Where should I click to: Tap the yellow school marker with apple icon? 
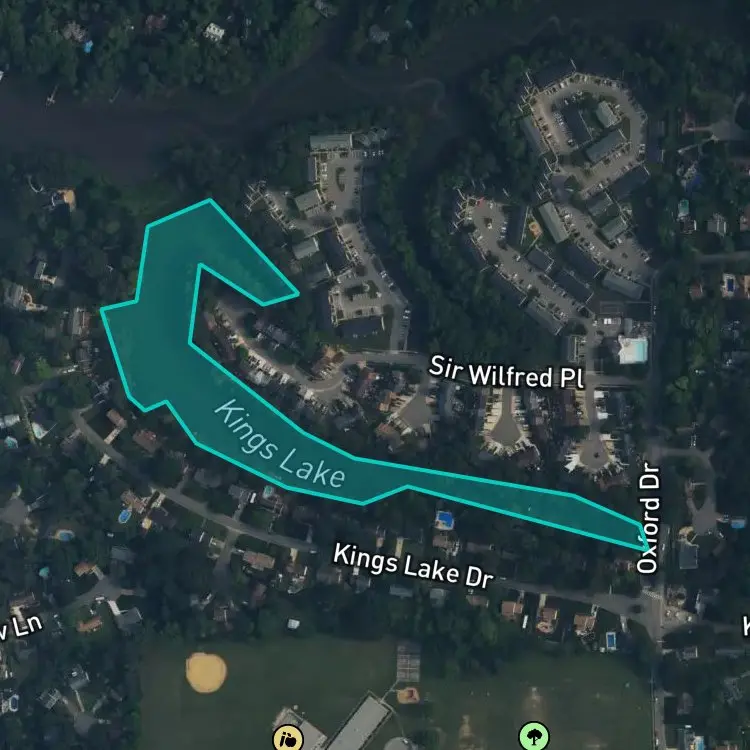288,739
